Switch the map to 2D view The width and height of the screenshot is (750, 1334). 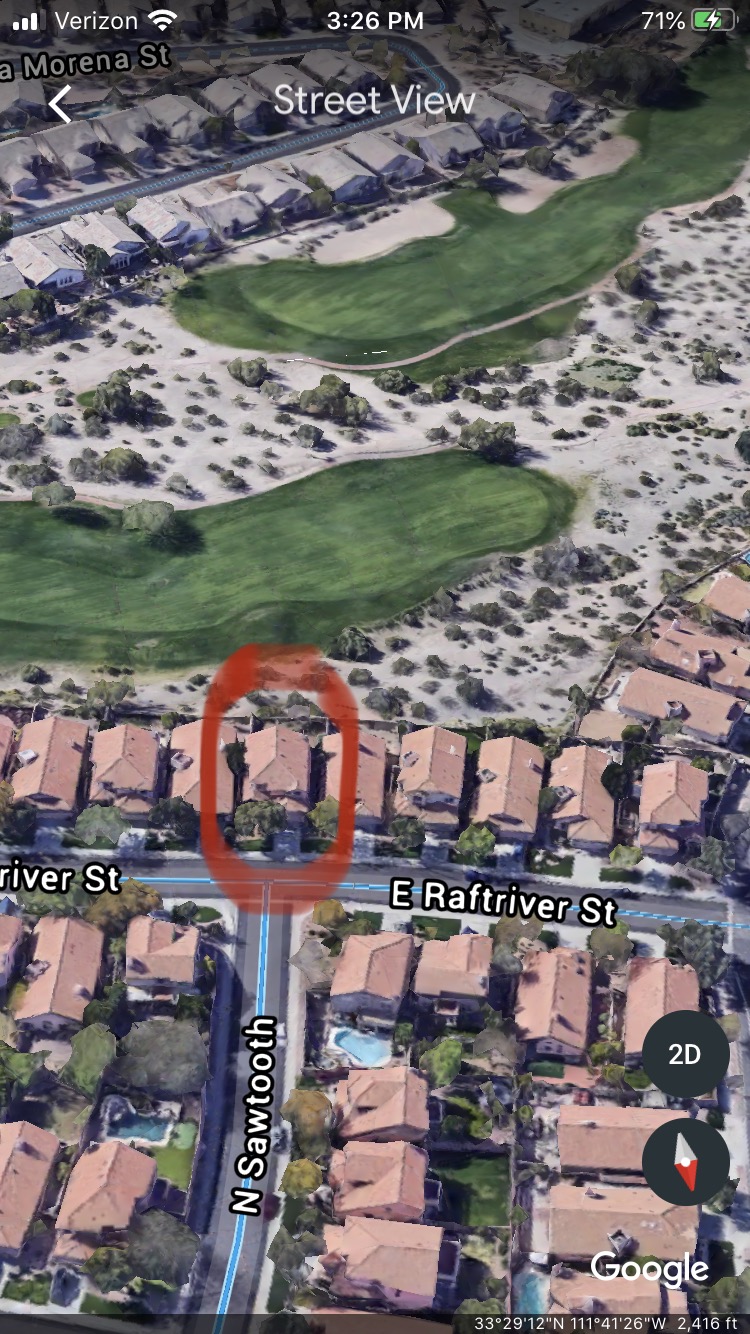685,1054
